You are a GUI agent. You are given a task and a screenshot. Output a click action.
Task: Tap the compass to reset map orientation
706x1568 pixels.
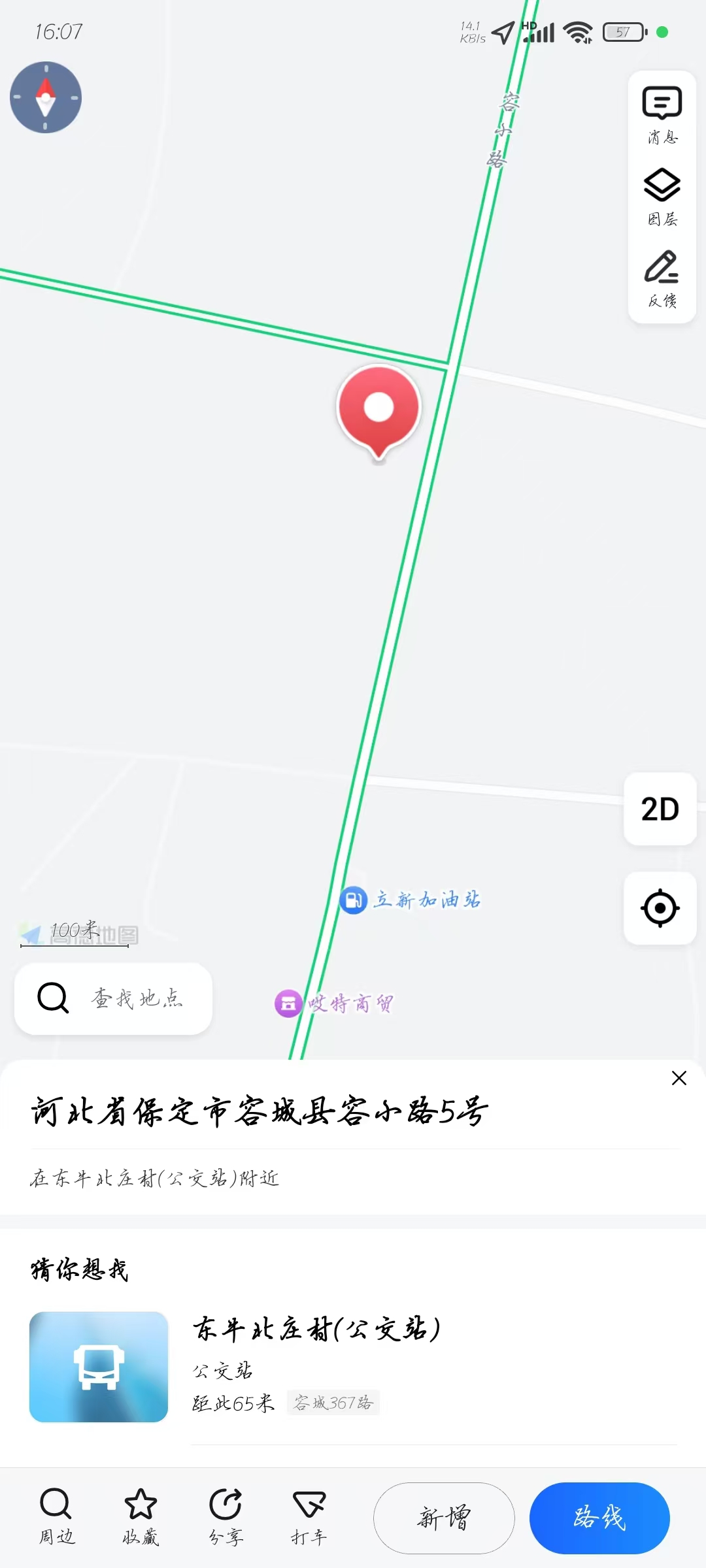(x=46, y=97)
